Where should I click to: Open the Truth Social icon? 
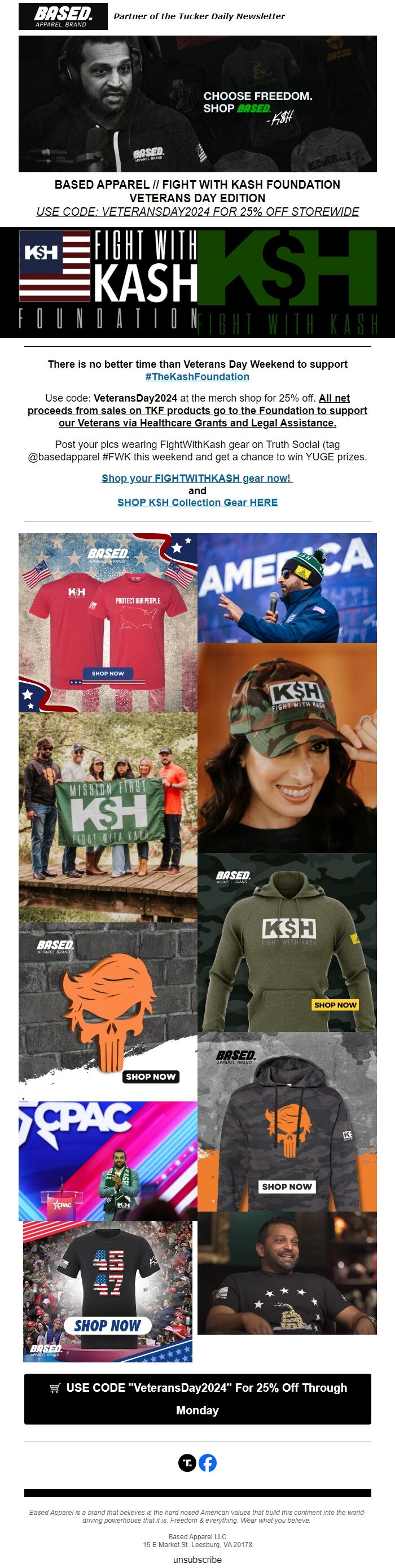point(187,1463)
